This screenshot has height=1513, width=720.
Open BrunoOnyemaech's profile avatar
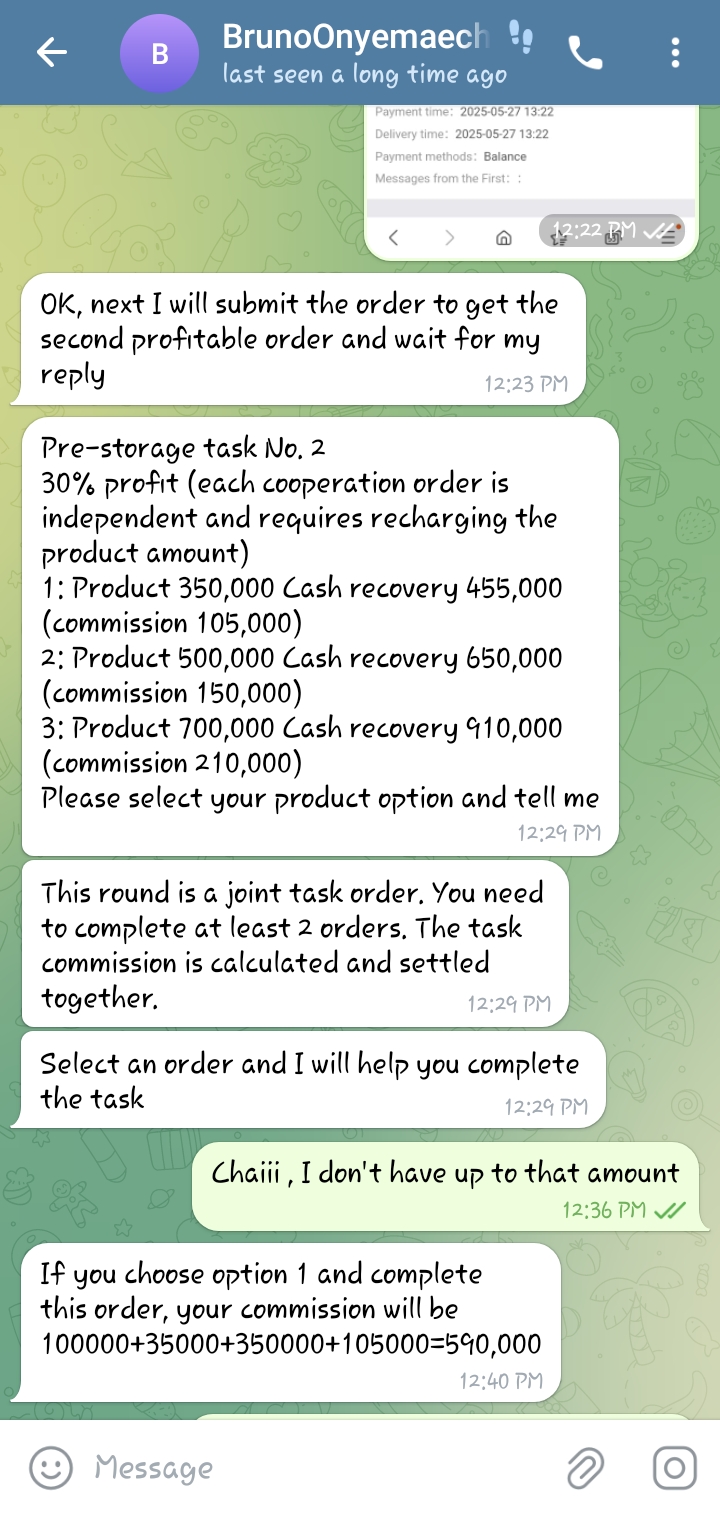click(x=159, y=54)
